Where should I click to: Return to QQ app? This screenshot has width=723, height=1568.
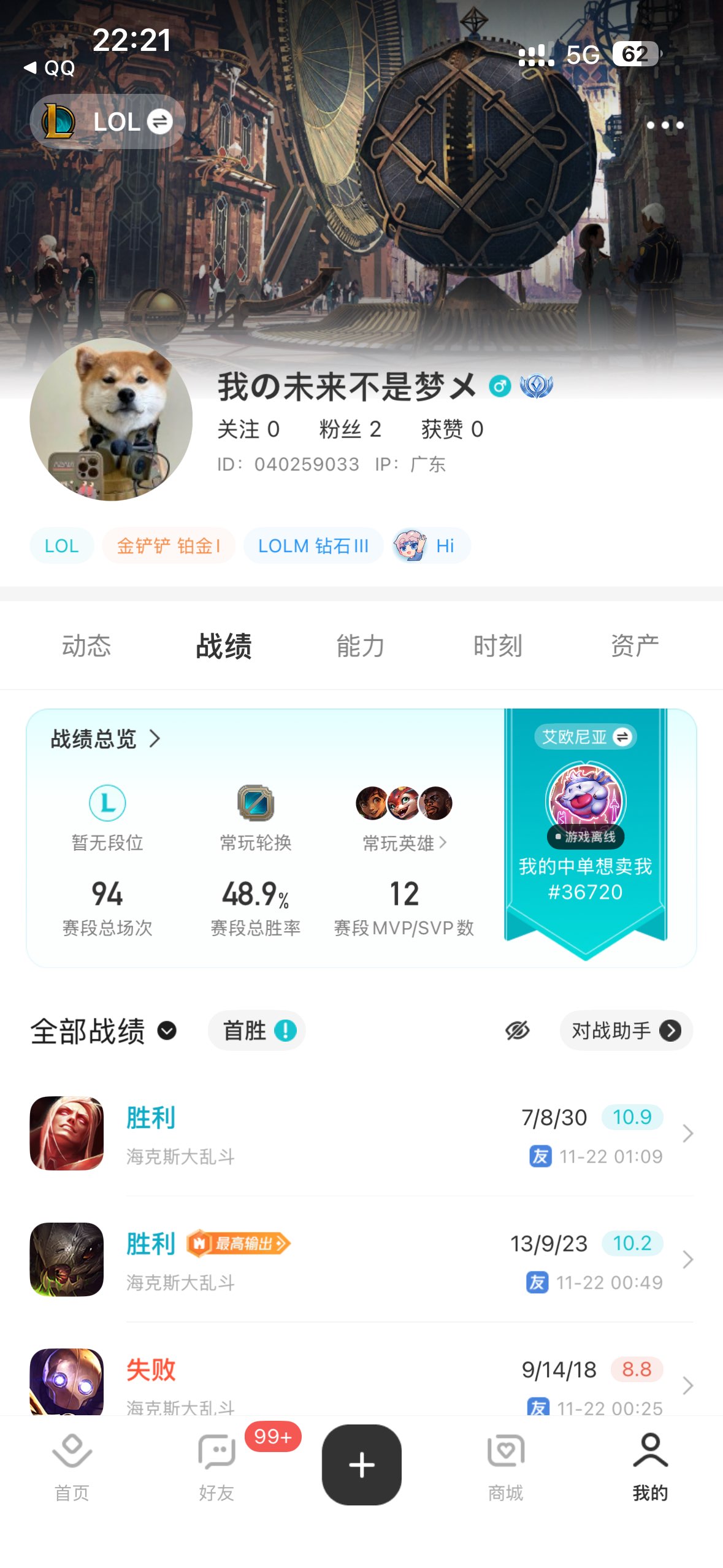coord(49,68)
